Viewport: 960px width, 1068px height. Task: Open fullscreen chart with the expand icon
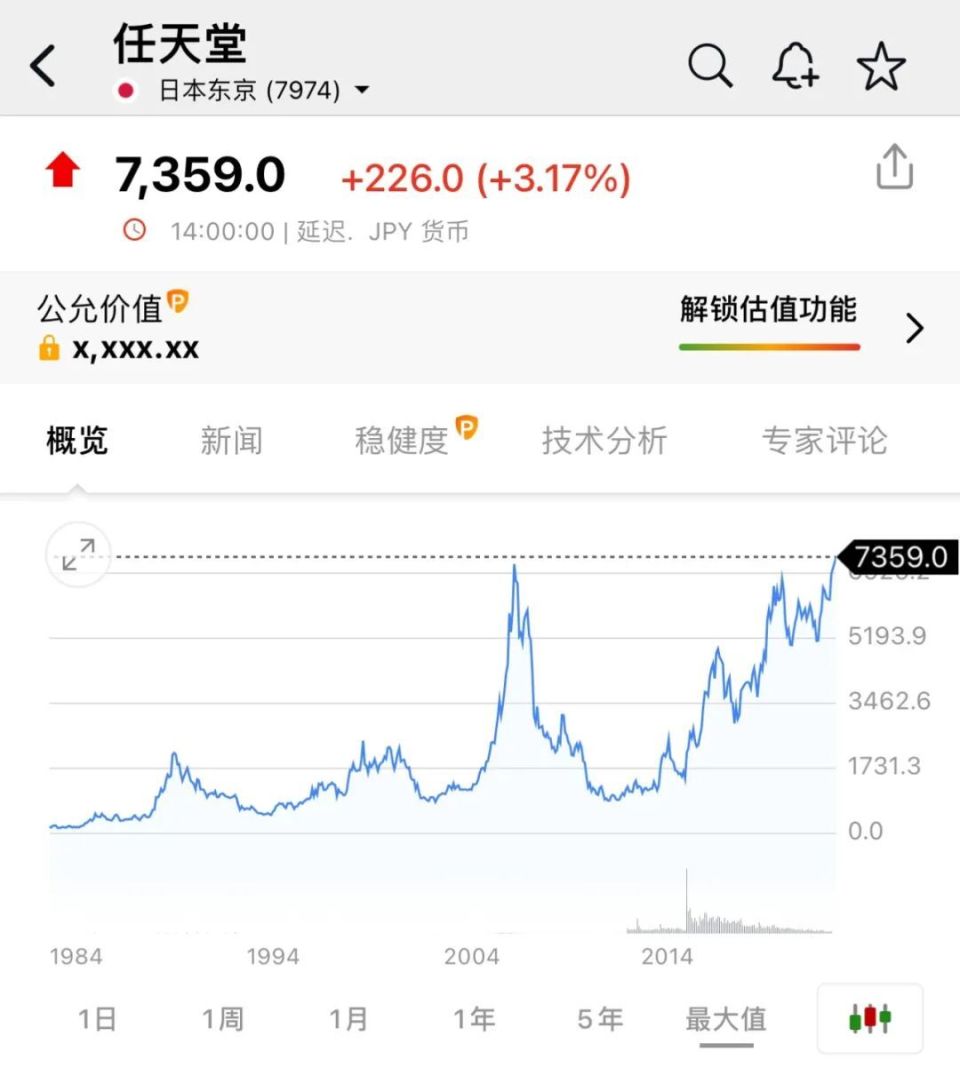click(x=78, y=555)
